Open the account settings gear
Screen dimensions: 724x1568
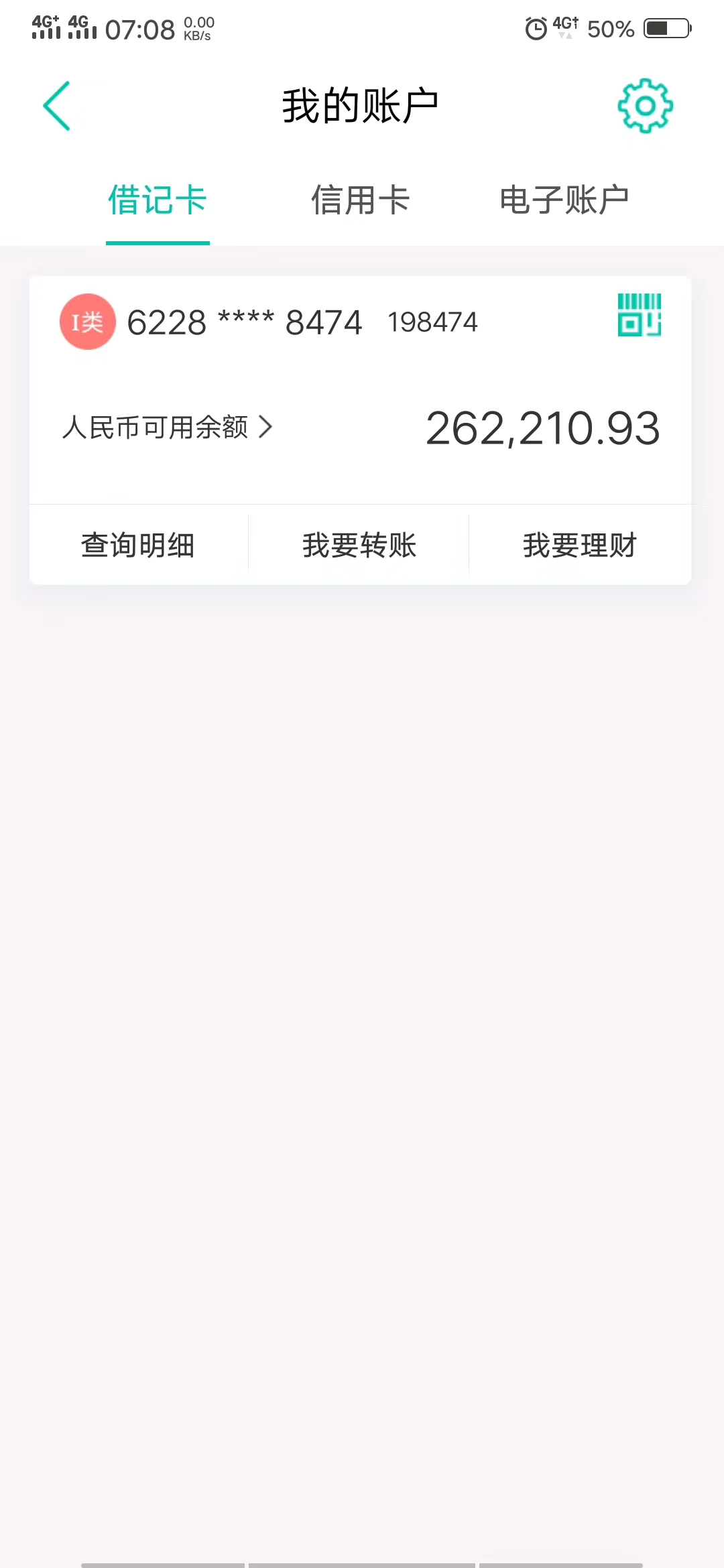pyautogui.click(x=645, y=106)
